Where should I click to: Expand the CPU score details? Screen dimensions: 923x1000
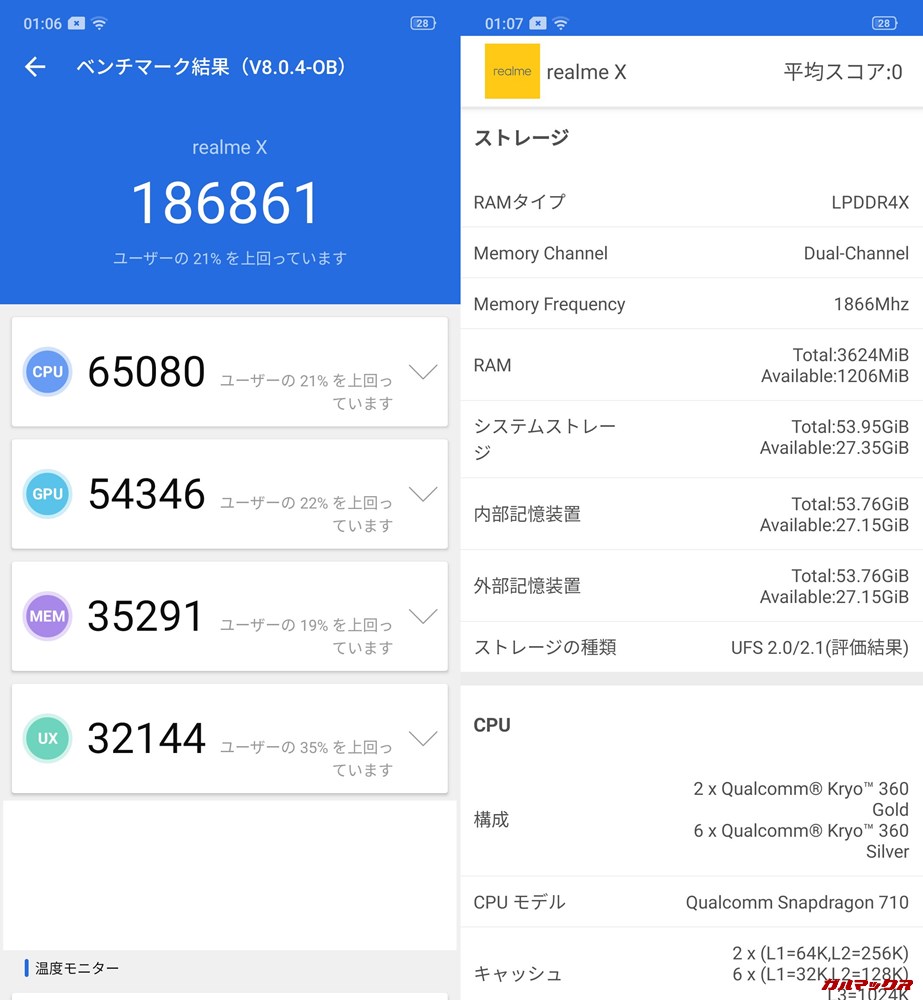[x=423, y=372]
